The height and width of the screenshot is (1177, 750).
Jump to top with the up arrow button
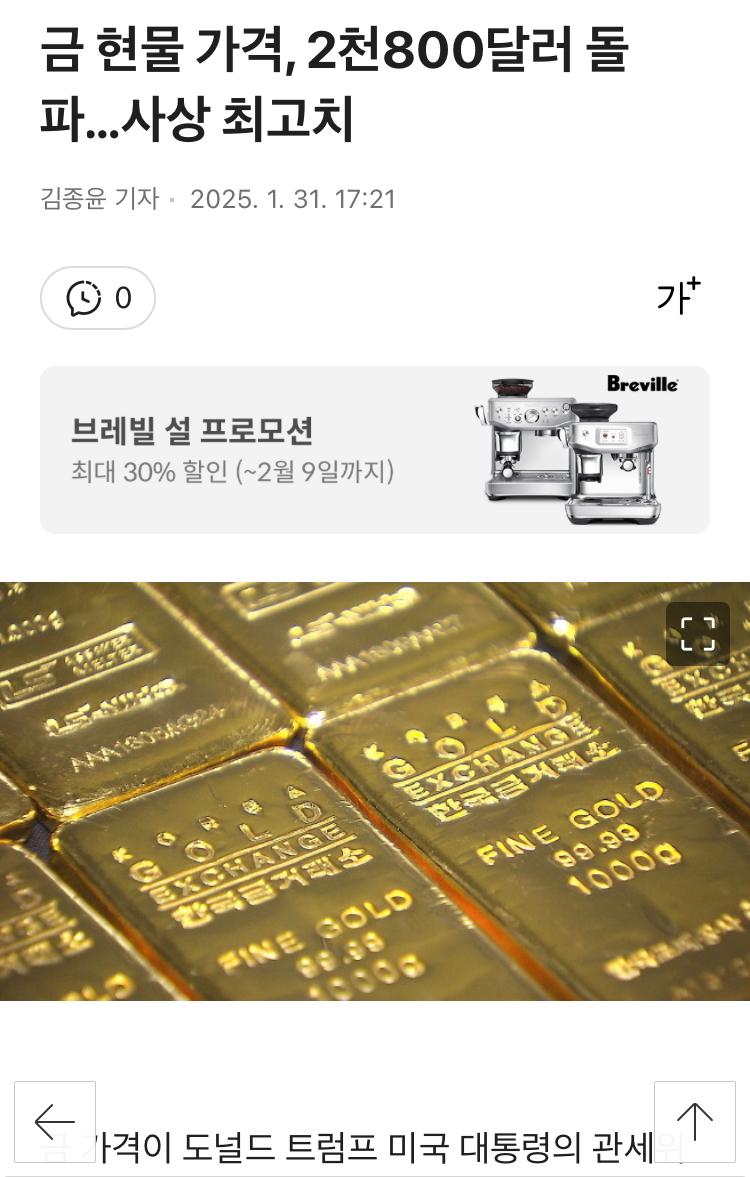point(694,1122)
